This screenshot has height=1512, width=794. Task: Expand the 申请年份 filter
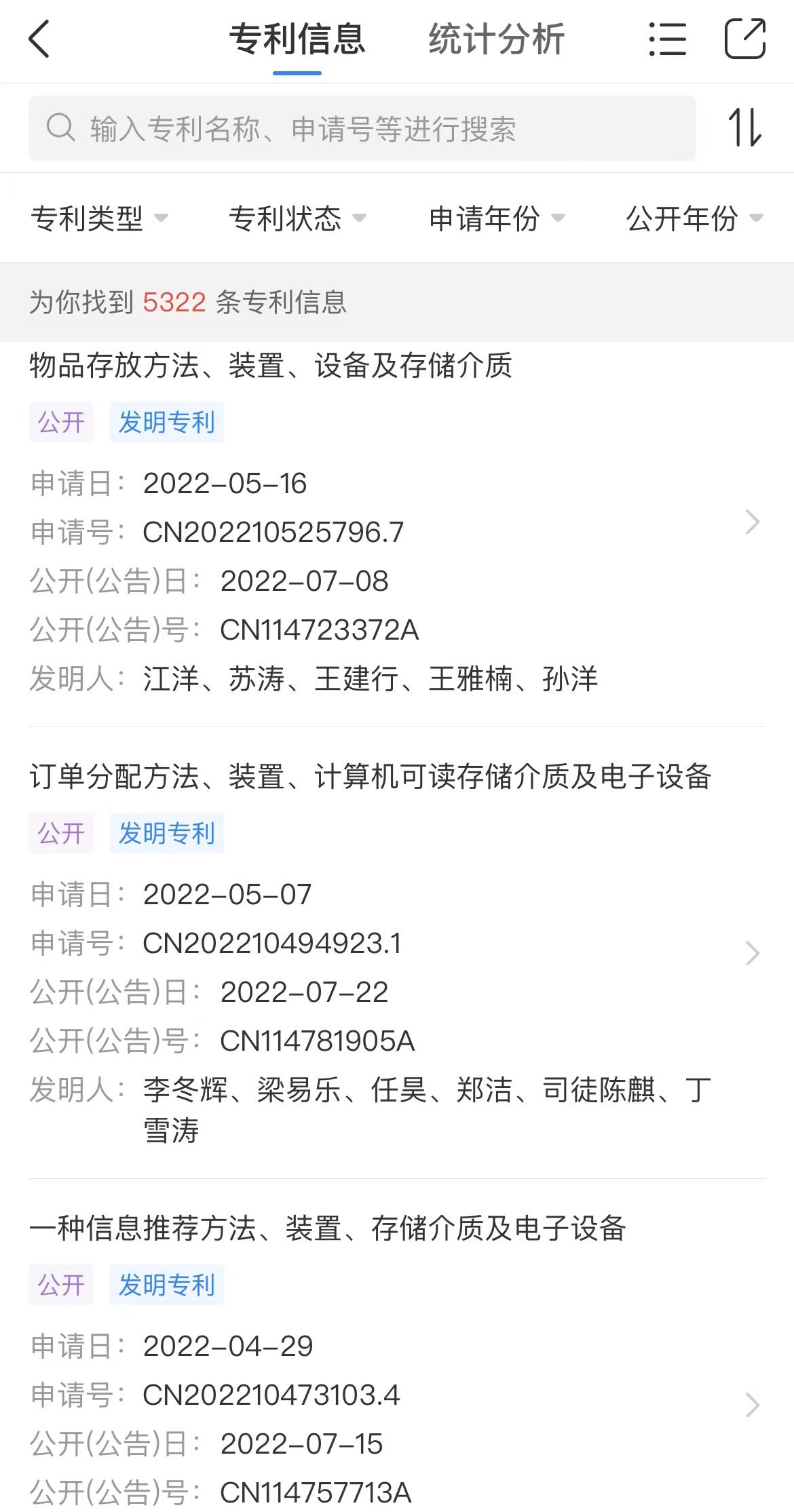coord(497,218)
